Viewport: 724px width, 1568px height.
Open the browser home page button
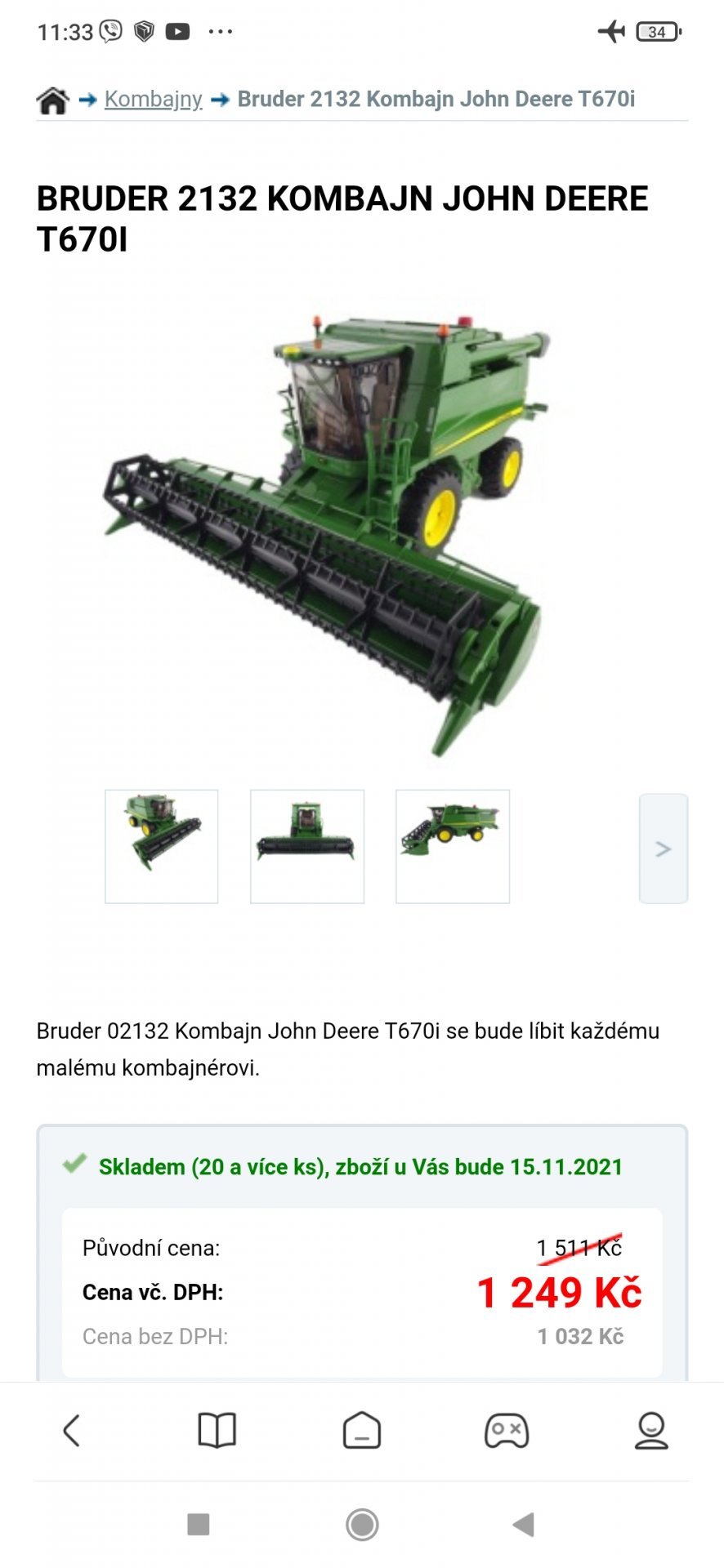[361, 1431]
